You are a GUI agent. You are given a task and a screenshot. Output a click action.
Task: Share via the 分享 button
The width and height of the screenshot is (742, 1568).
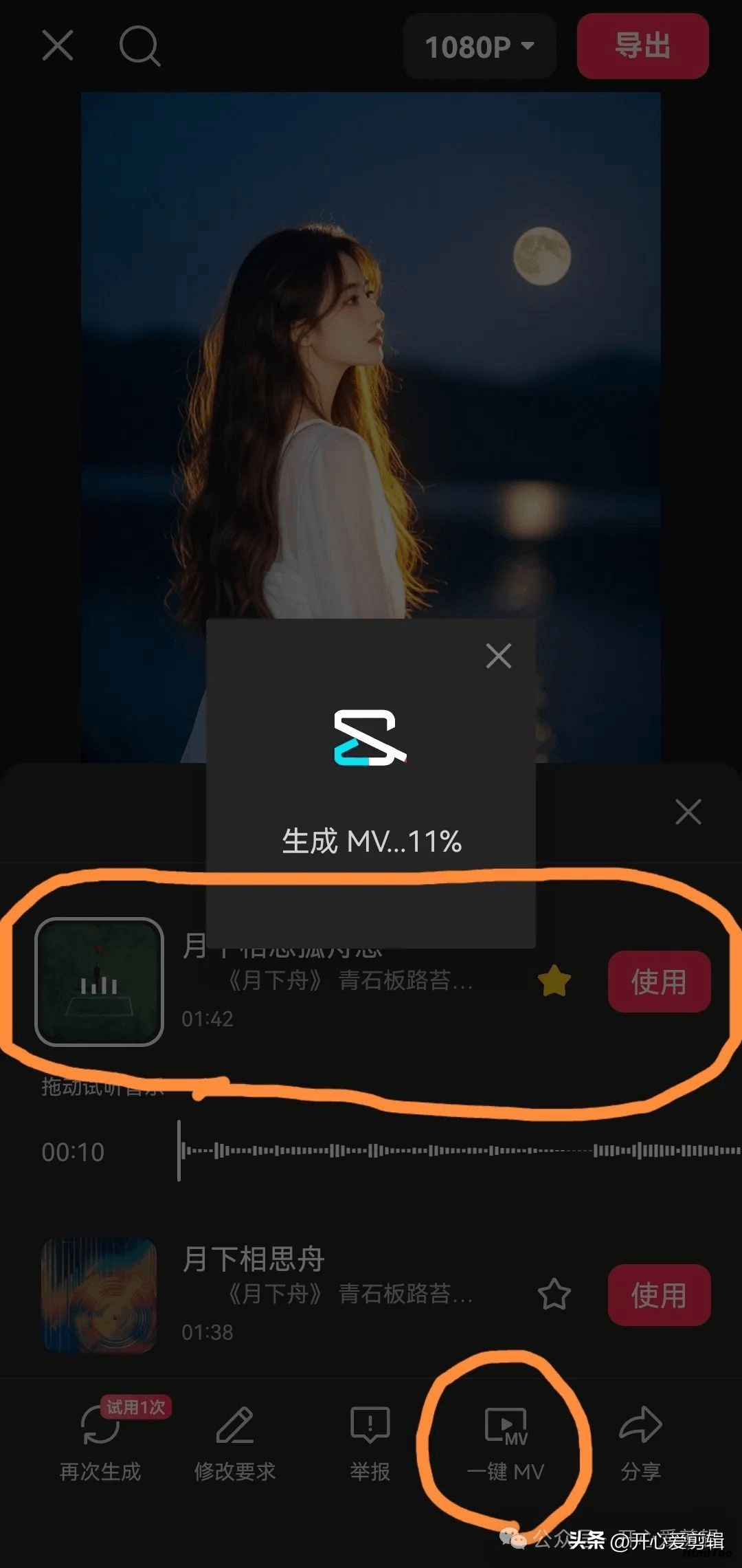(x=640, y=1442)
